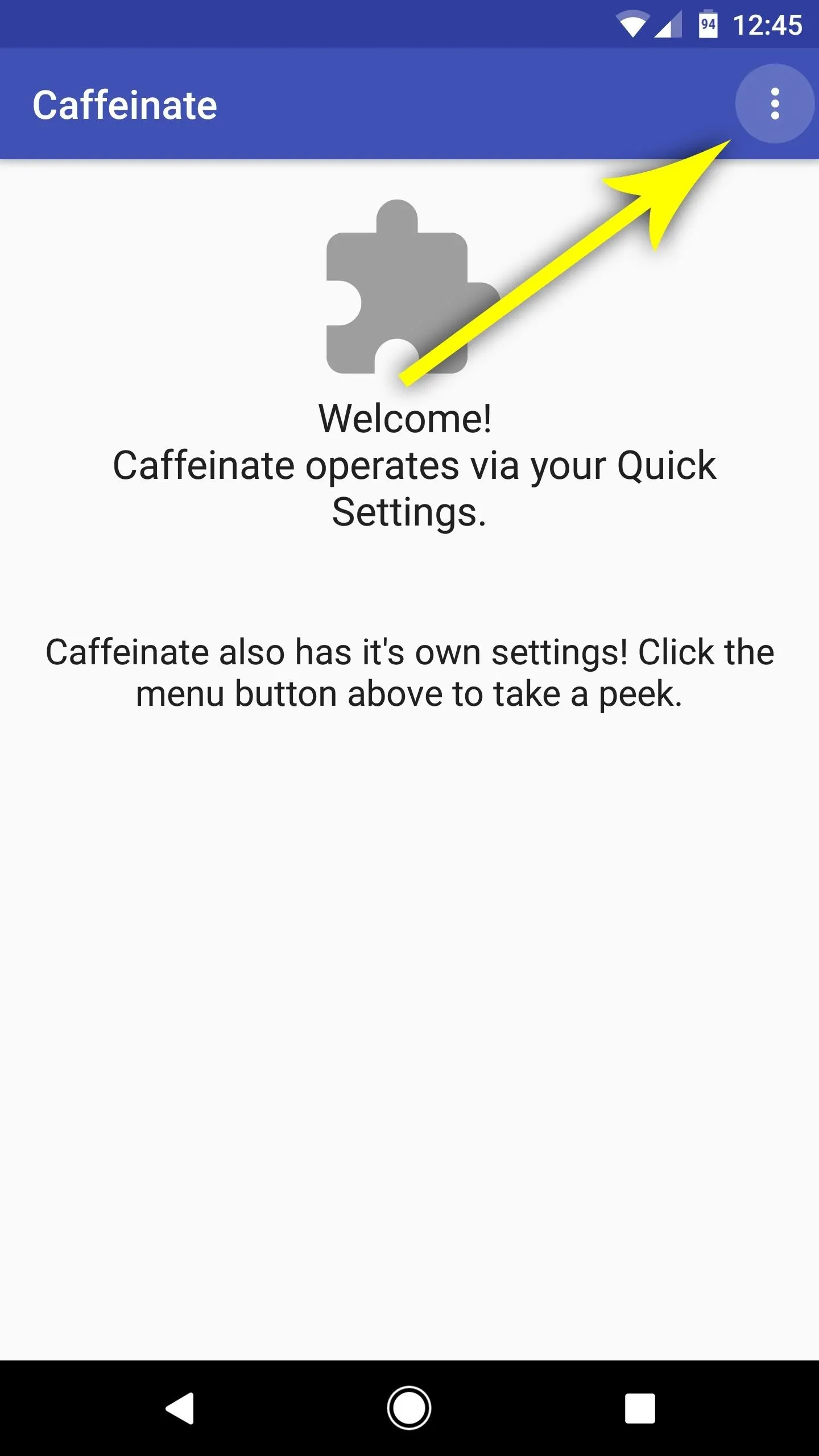Tap the system back button
This screenshot has height=1456, width=819.
coord(180,1408)
